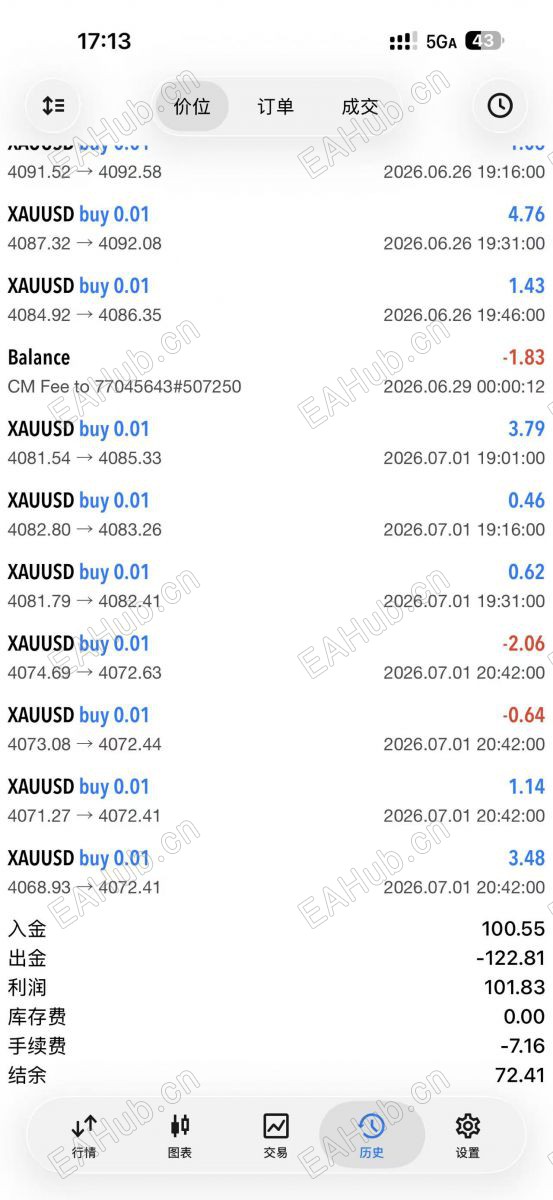The image size is (553, 1200).
Task: Open the Balance CM Fee entry
Action: click(276, 371)
